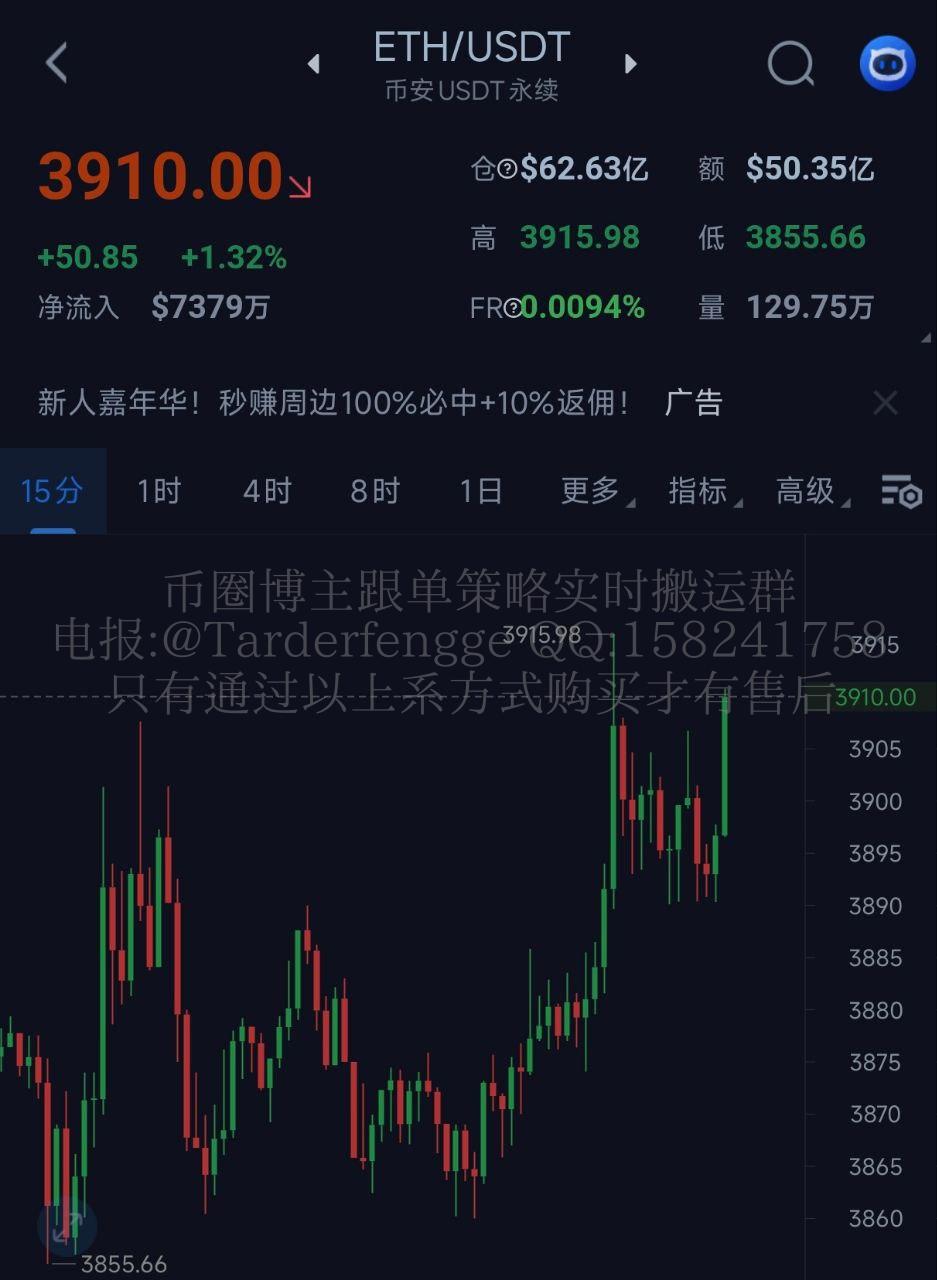
Task: Open the blue robot assistant
Action: point(887,64)
